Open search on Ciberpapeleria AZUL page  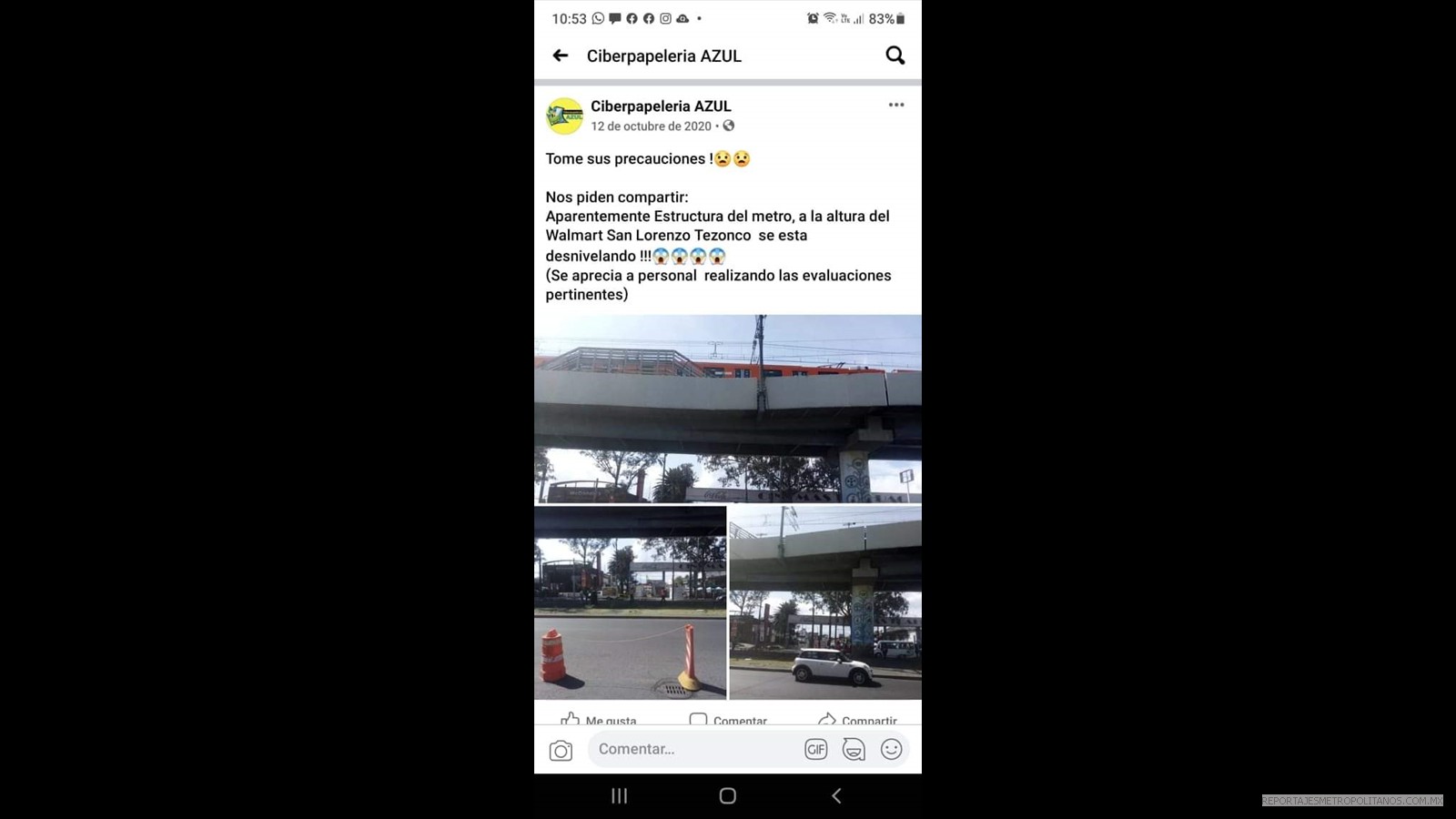895,56
